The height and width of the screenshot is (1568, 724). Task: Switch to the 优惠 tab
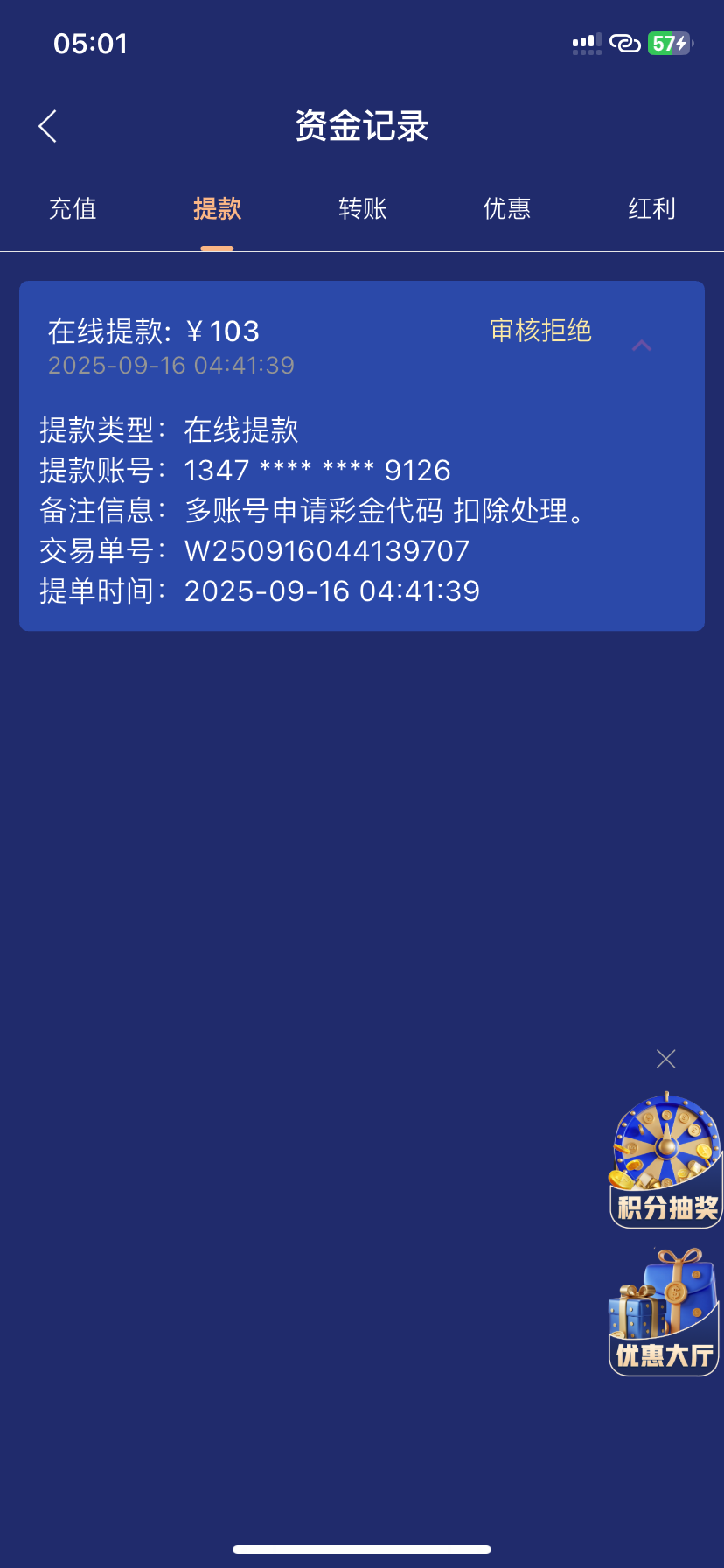[507, 209]
